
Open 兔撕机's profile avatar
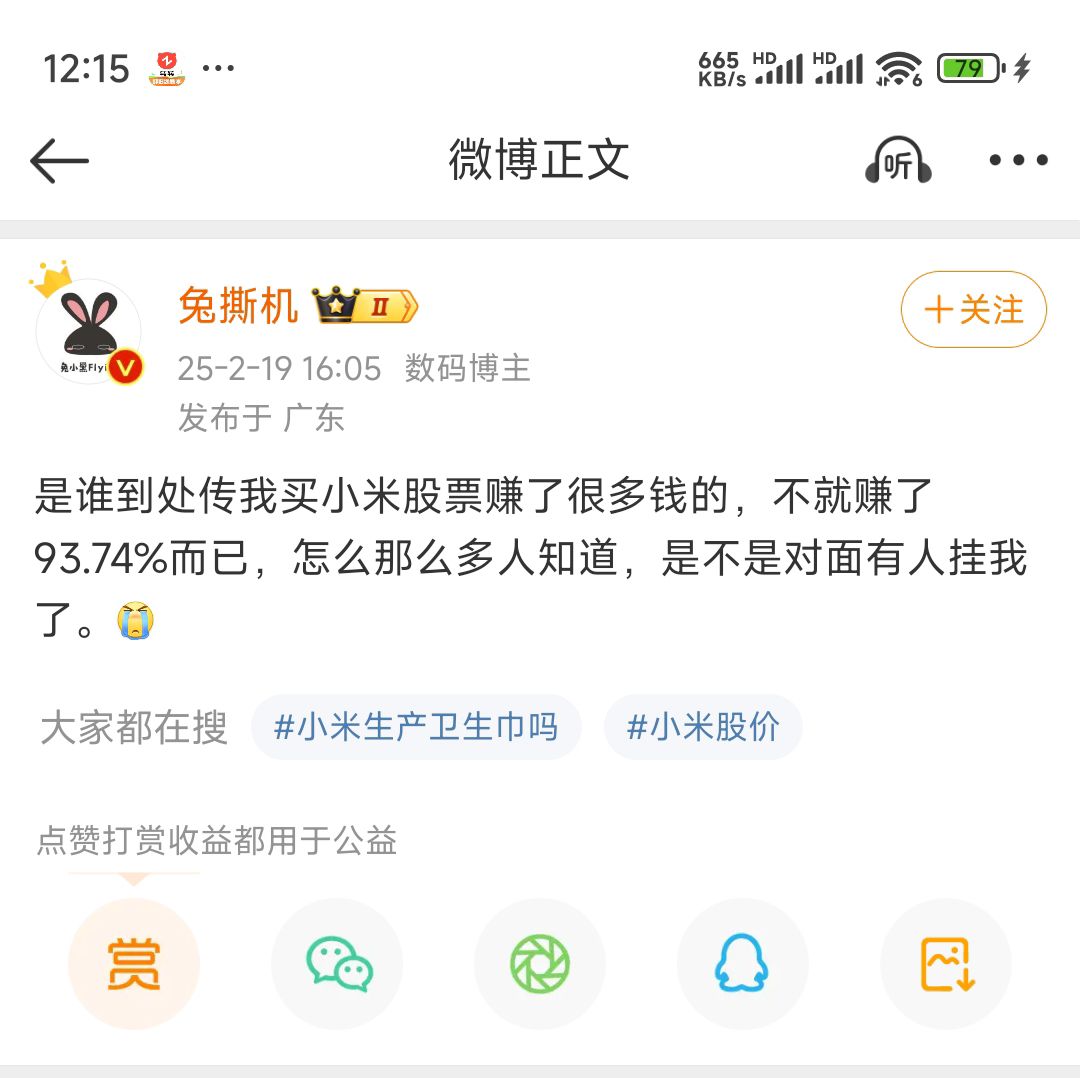click(88, 331)
